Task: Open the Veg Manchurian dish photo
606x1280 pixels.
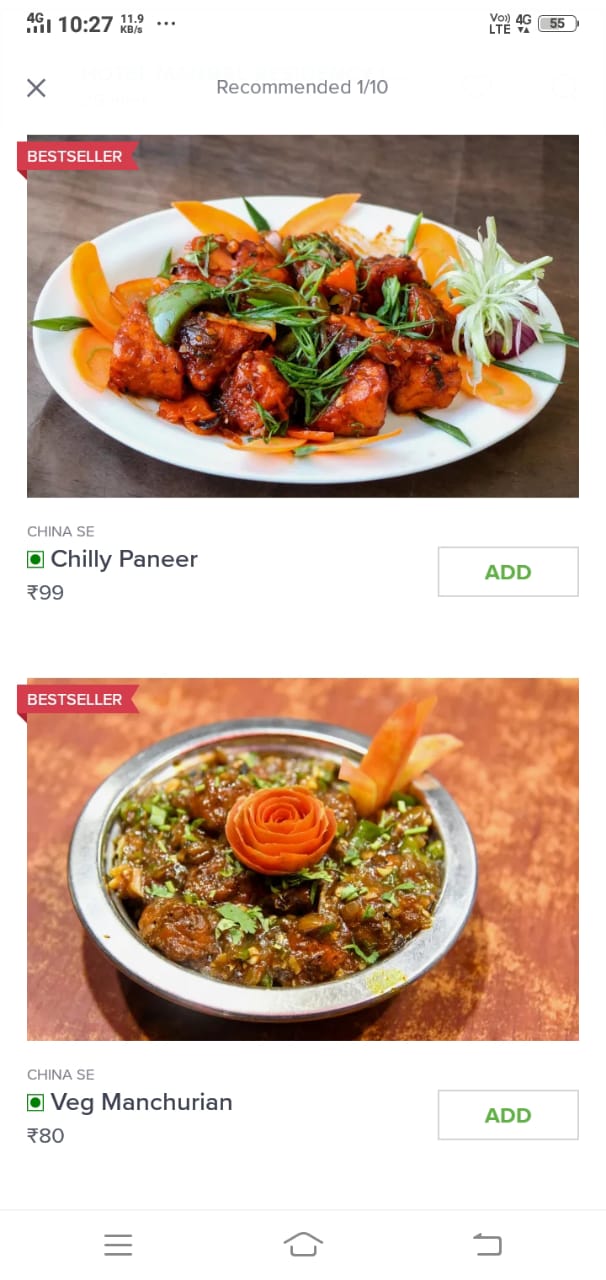Action: (x=302, y=859)
